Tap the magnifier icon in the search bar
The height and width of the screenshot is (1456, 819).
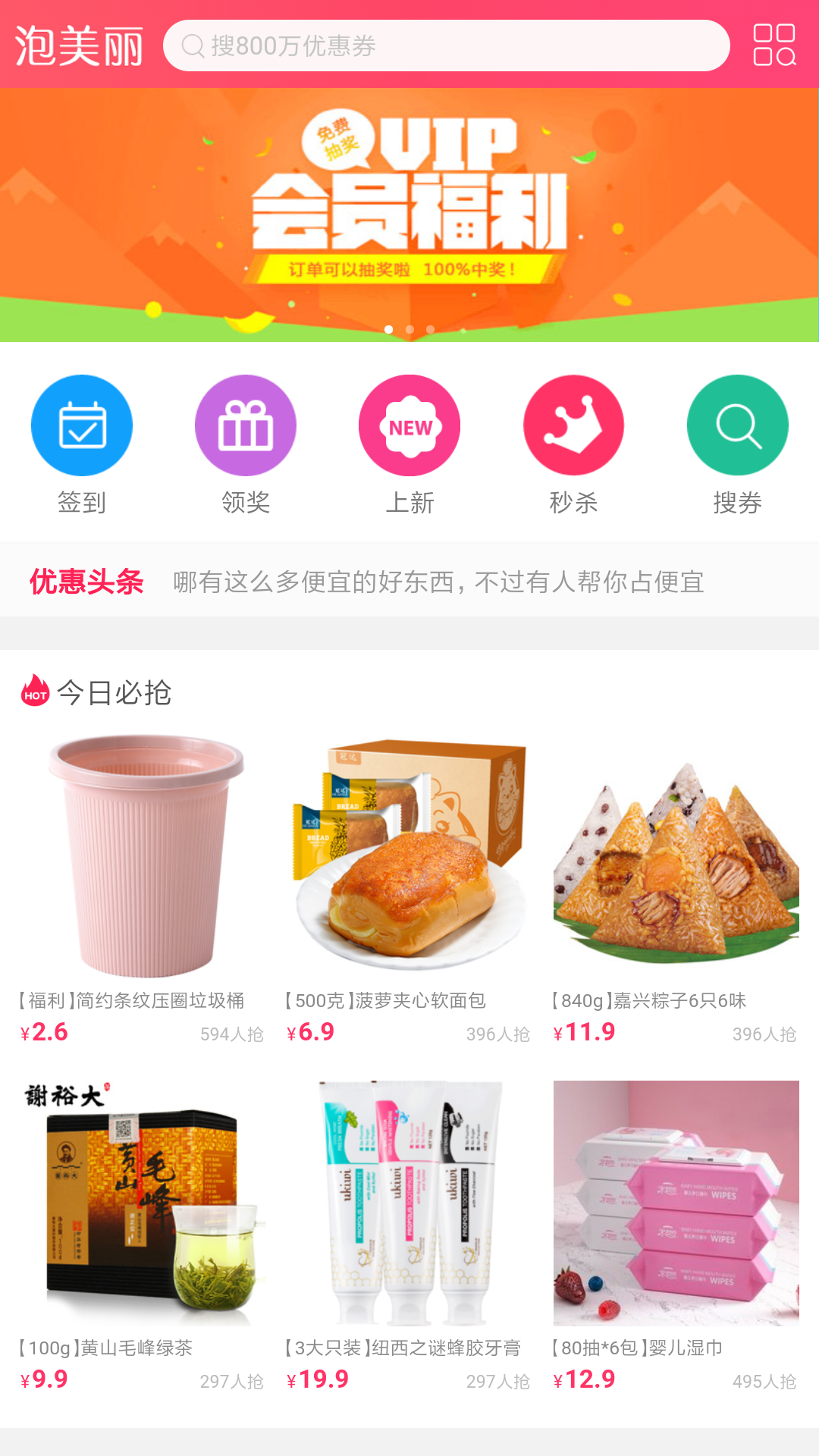pos(190,45)
